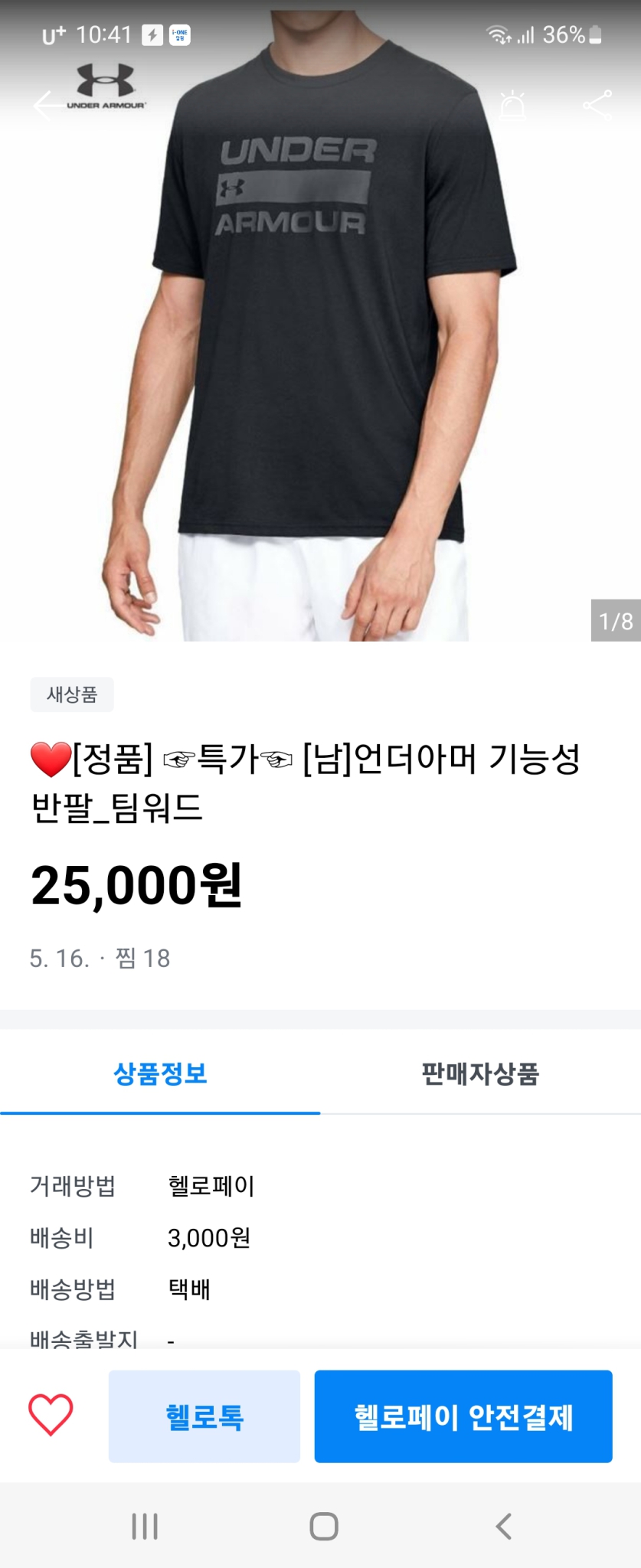Image resolution: width=641 pixels, height=1568 pixels.
Task: Switch to the 판매자상품 tab
Action: pyautogui.click(x=479, y=1076)
